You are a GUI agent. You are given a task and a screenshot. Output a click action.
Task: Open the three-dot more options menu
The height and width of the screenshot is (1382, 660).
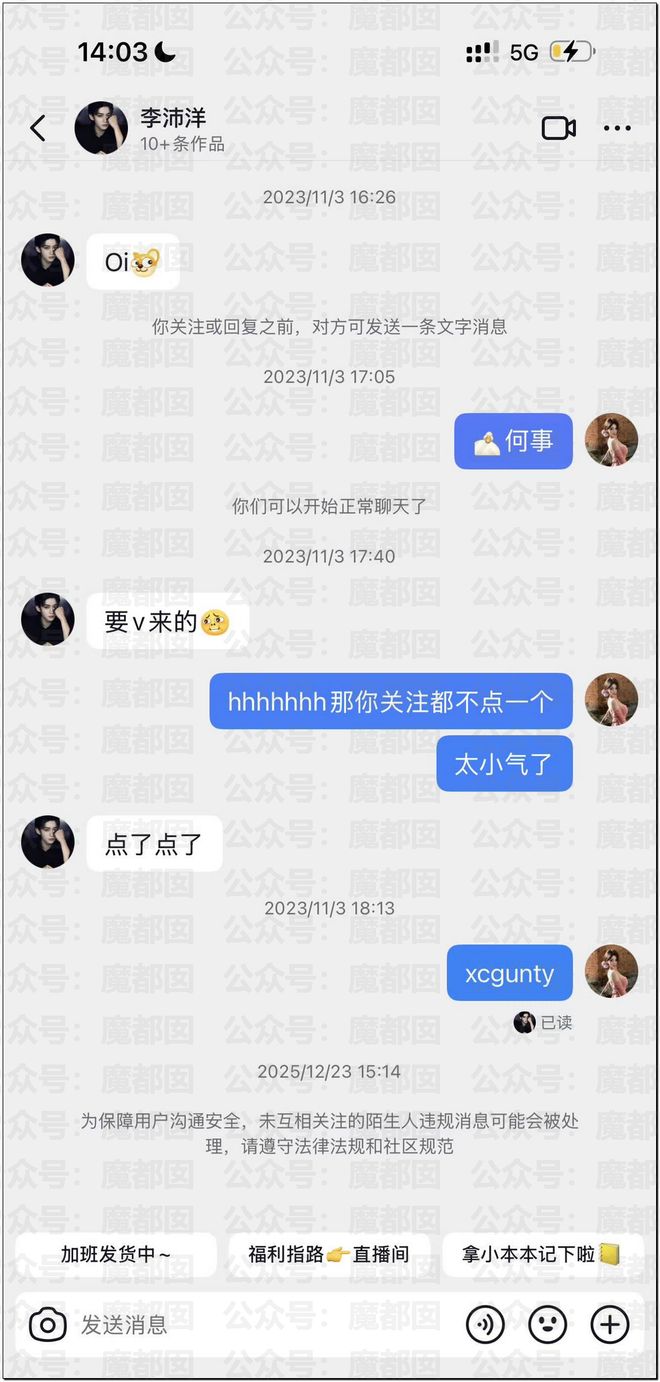617,128
